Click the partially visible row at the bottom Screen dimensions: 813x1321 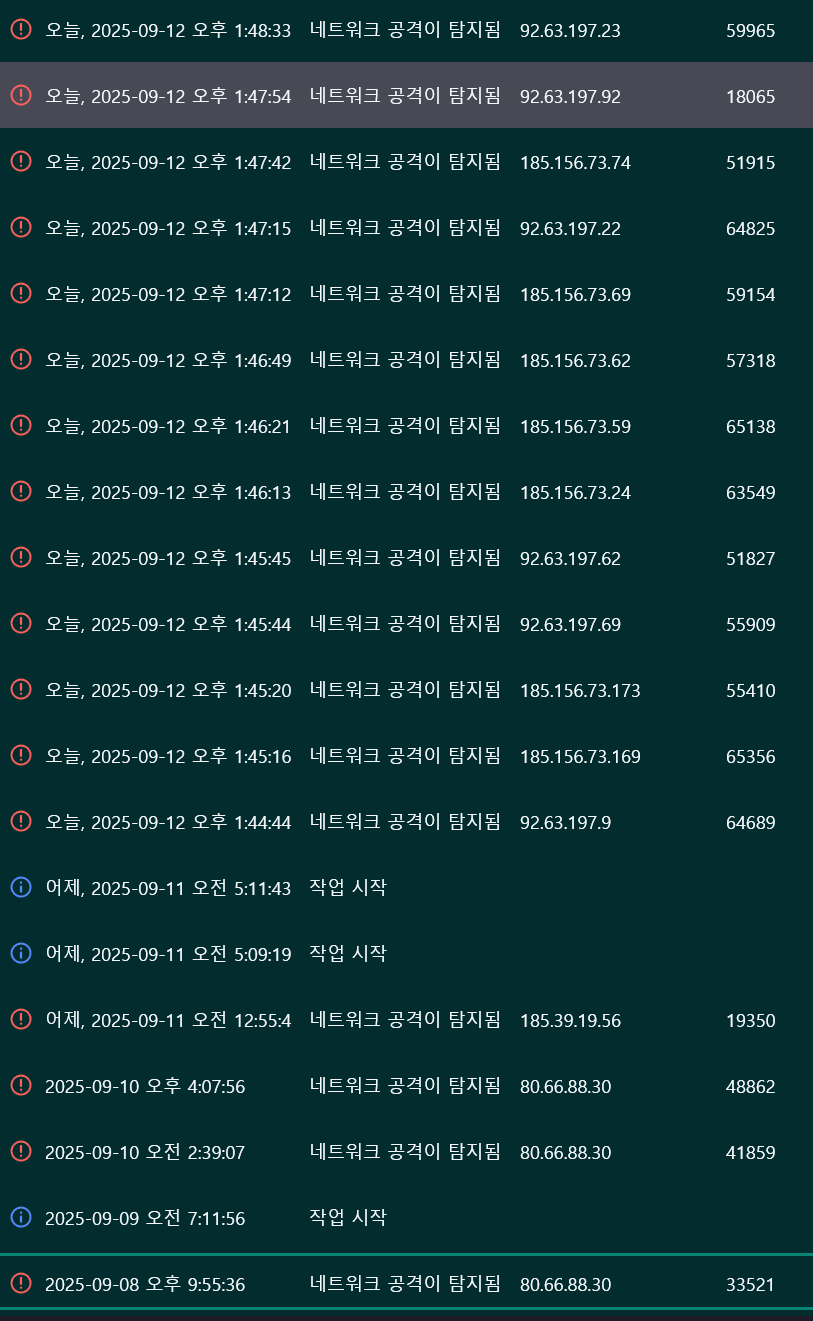tap(400, 1316)
